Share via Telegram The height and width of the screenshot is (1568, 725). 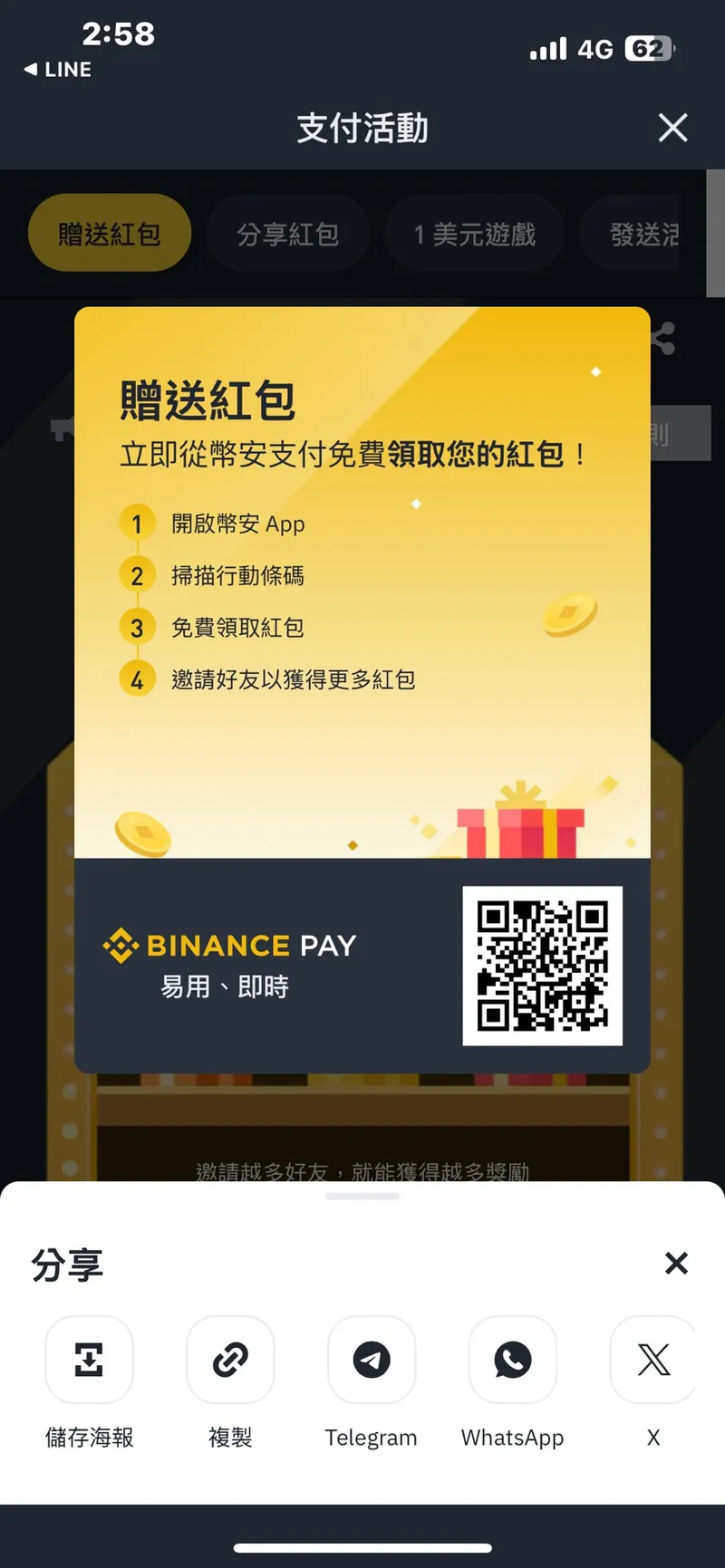(372, 1360)
